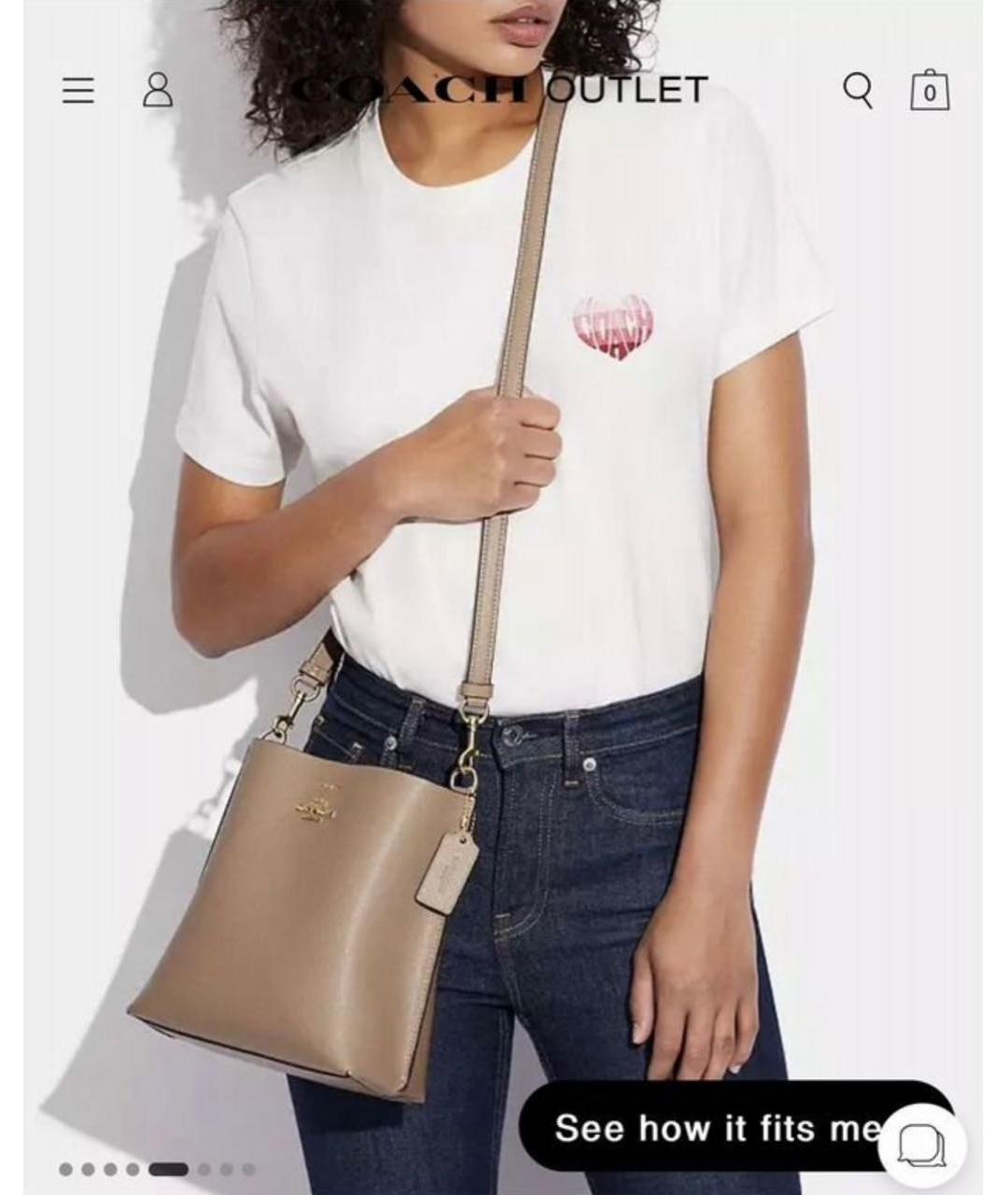
Task: Go to the Coach Outlet homepage logo
Action: 499,90
